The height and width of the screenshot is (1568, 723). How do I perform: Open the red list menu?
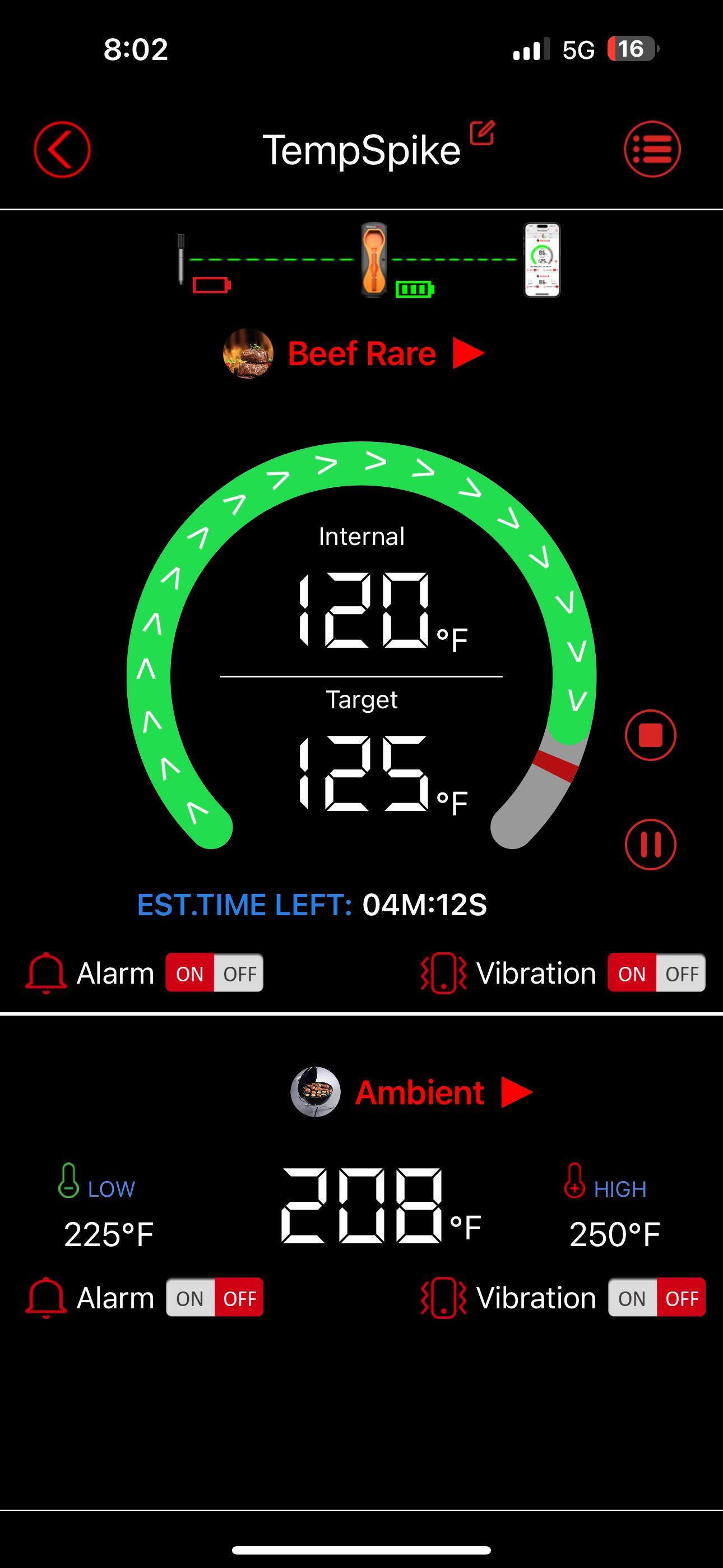point(652,150)
